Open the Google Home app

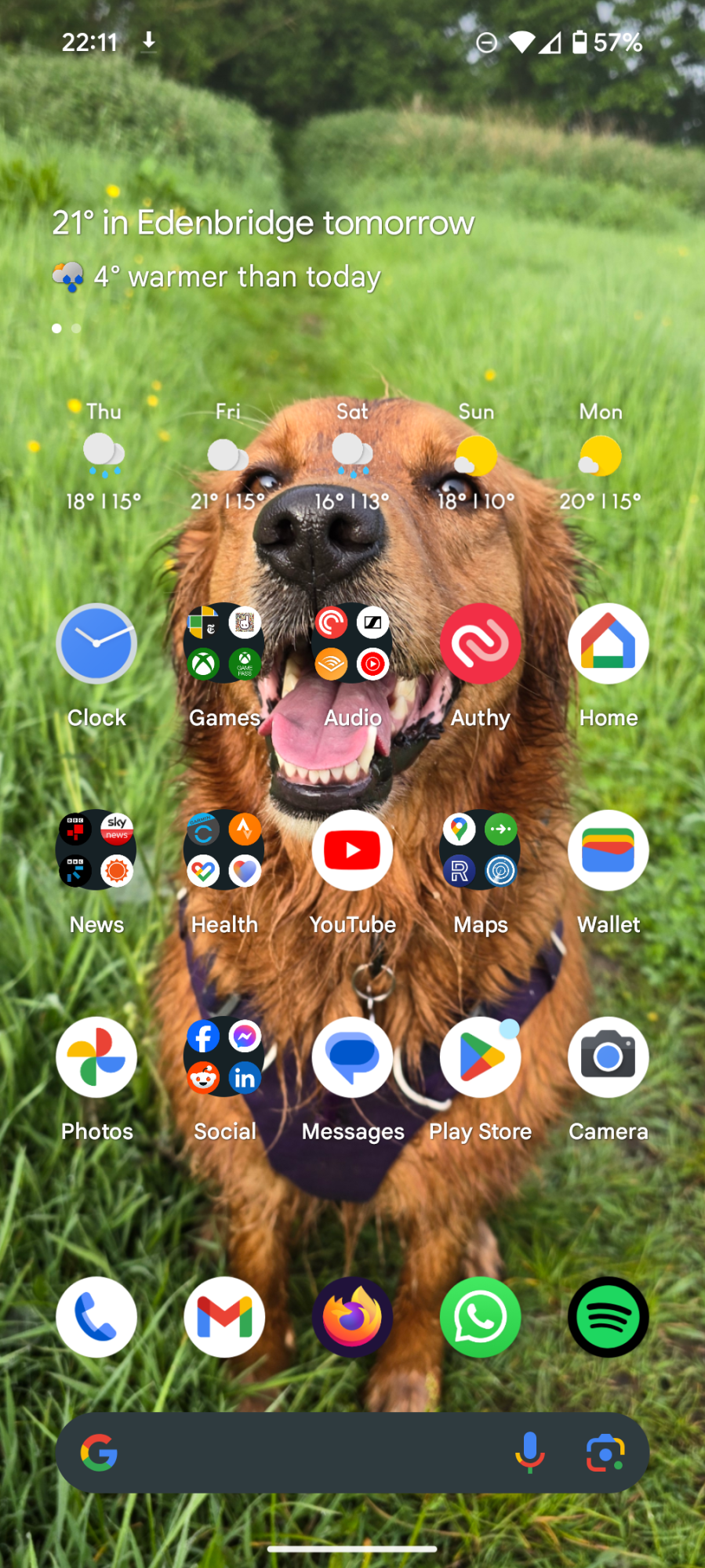[x=608, y=644]
